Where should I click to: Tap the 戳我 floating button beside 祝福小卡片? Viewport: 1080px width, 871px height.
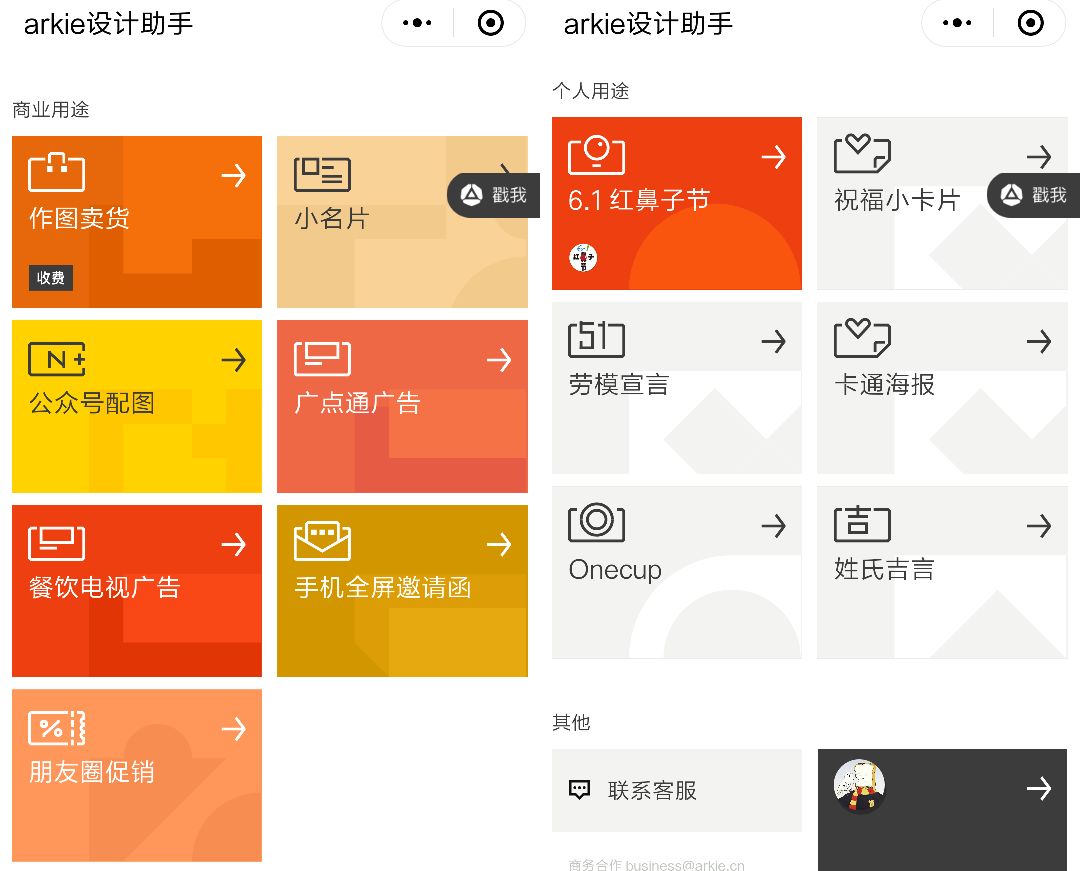tap(1034, 195)
